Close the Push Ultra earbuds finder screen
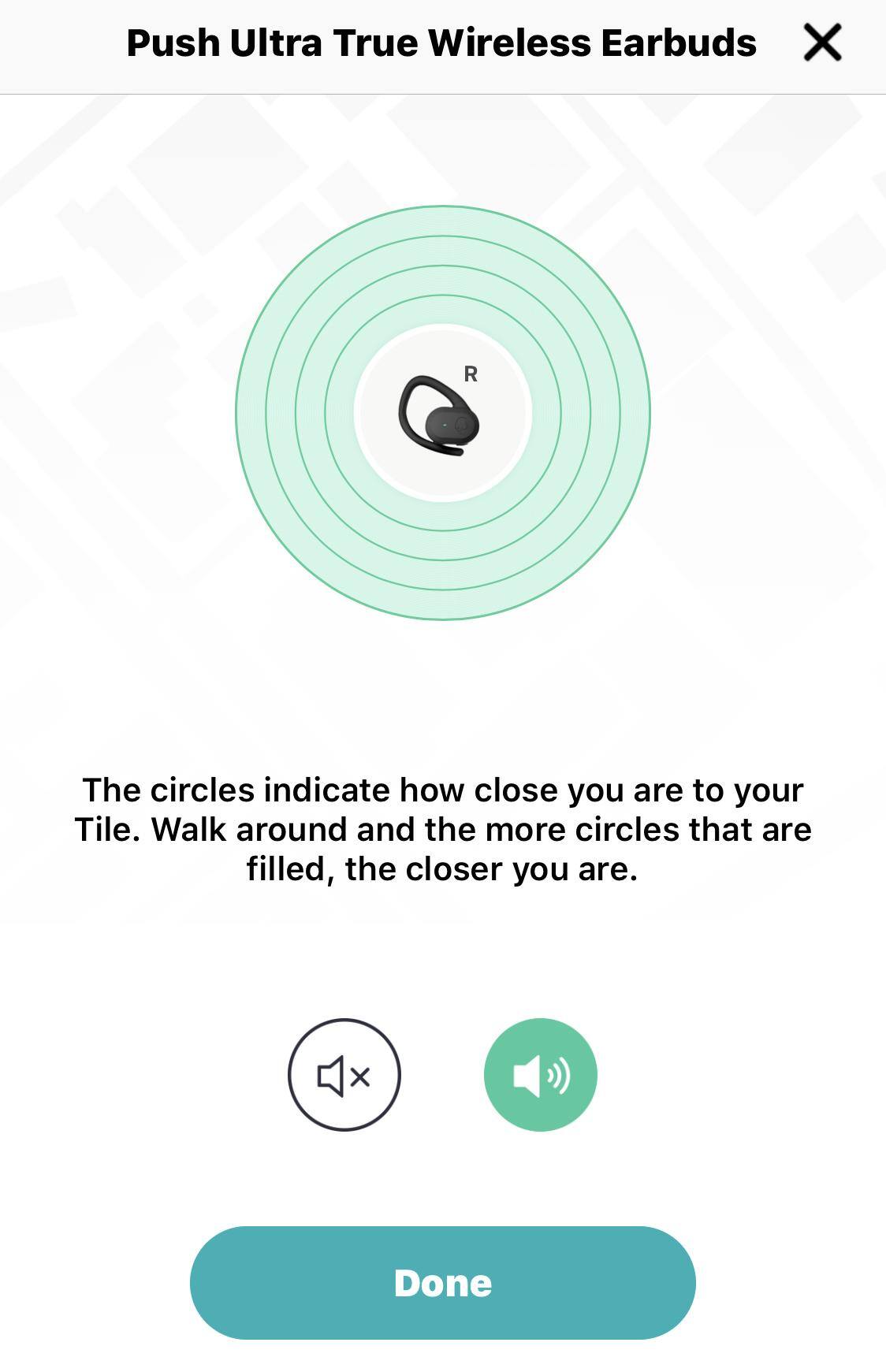Image resolution: width=886 pixels, height=1372 pixels. [x=822, y=43]
